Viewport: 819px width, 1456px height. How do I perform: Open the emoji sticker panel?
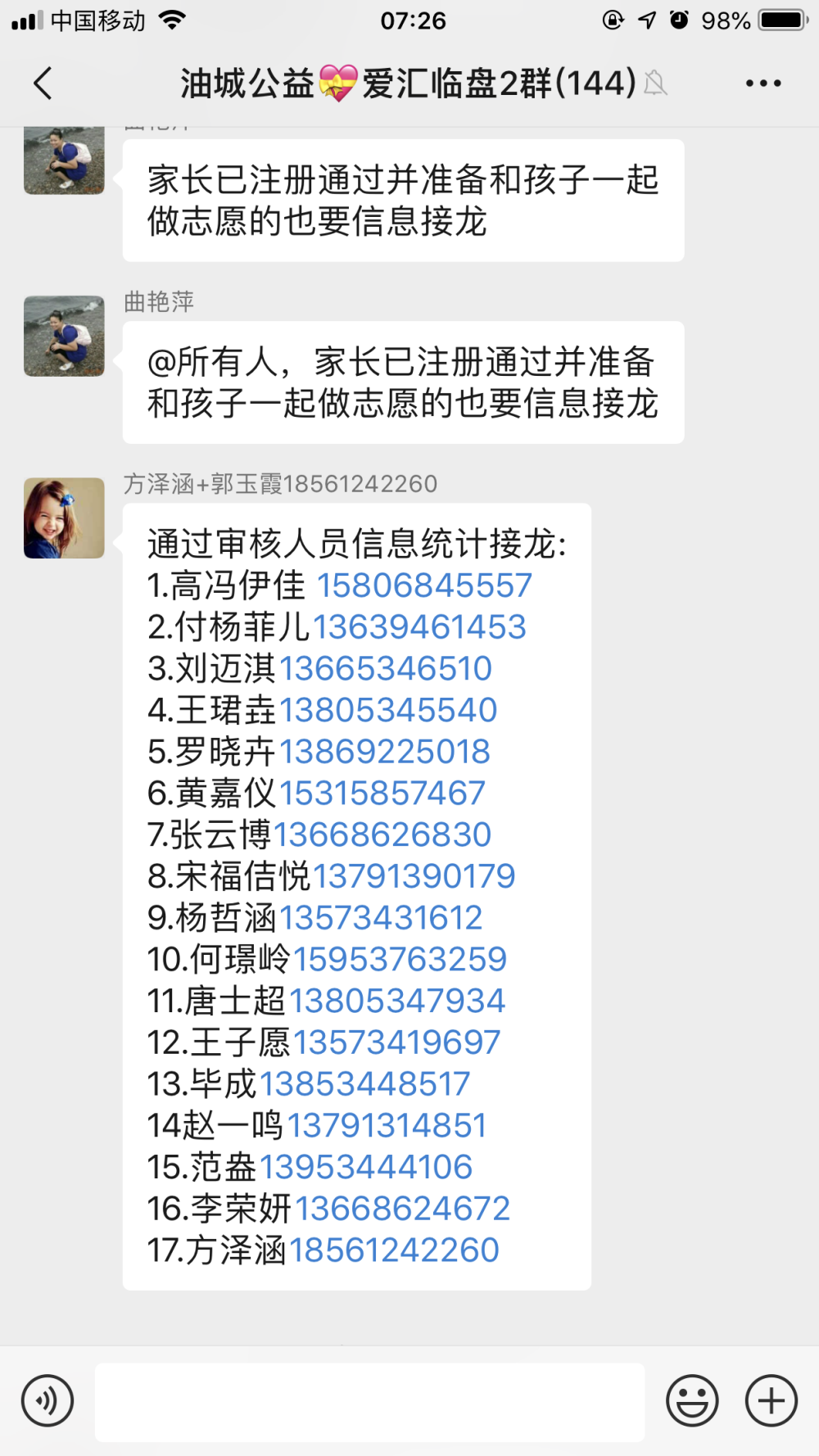692,1400
